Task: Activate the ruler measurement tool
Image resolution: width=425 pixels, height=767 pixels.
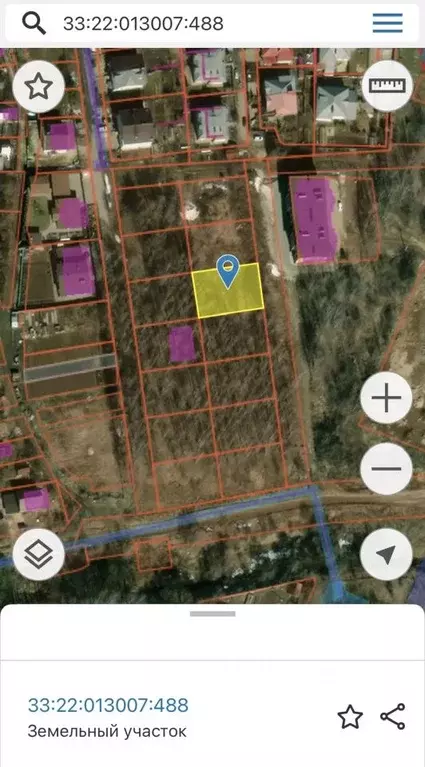Action: 387,86
